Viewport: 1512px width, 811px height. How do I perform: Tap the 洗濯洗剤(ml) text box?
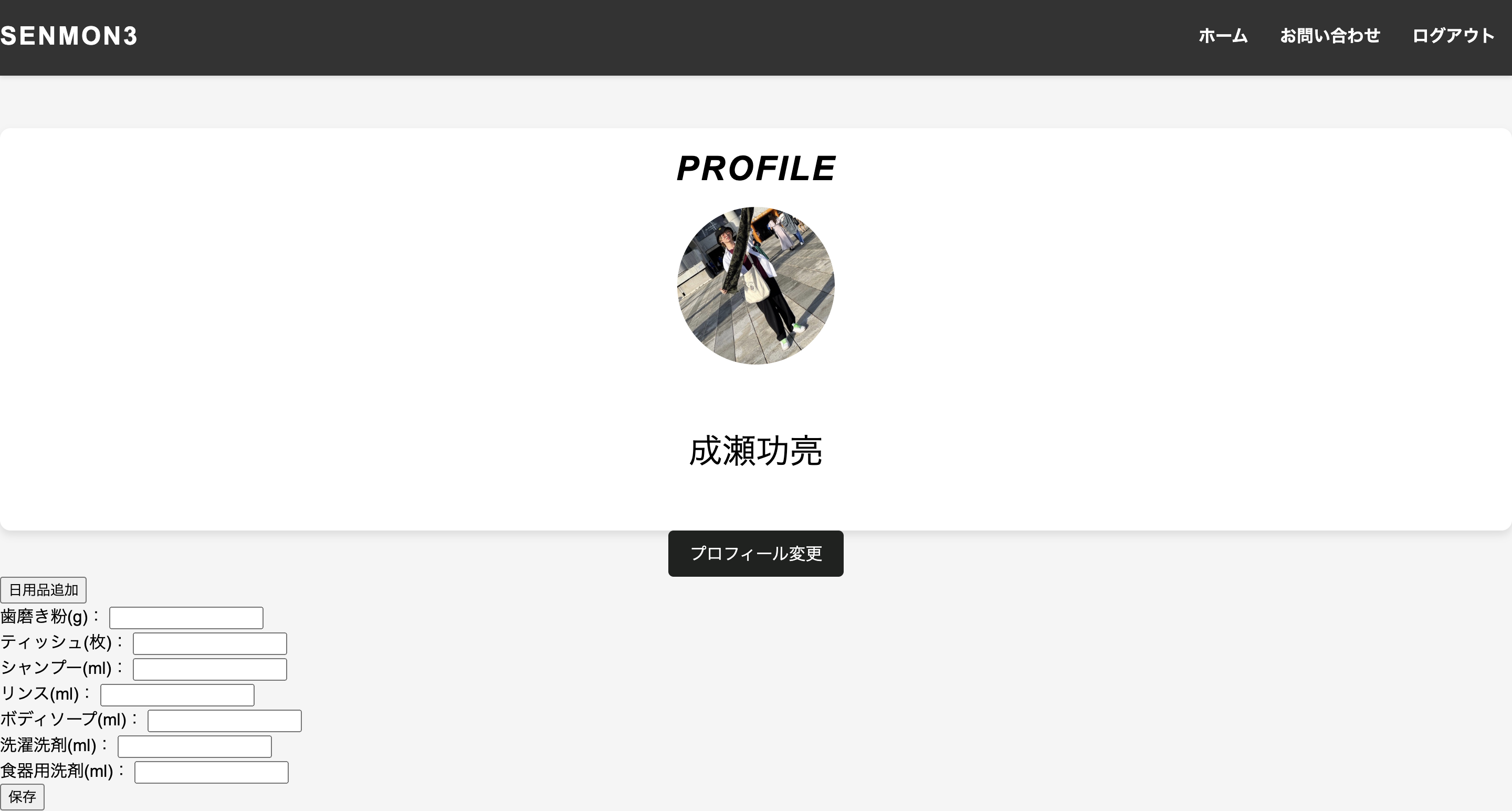click(x=194, y=746)
